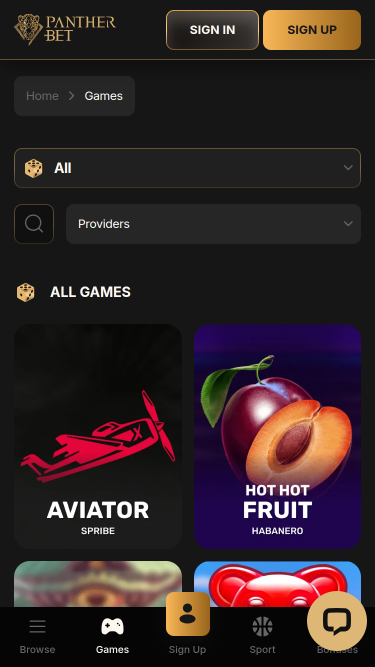The image size is (375, 667).
Task: Expand the All category dropdown
Action: (188, 168)
